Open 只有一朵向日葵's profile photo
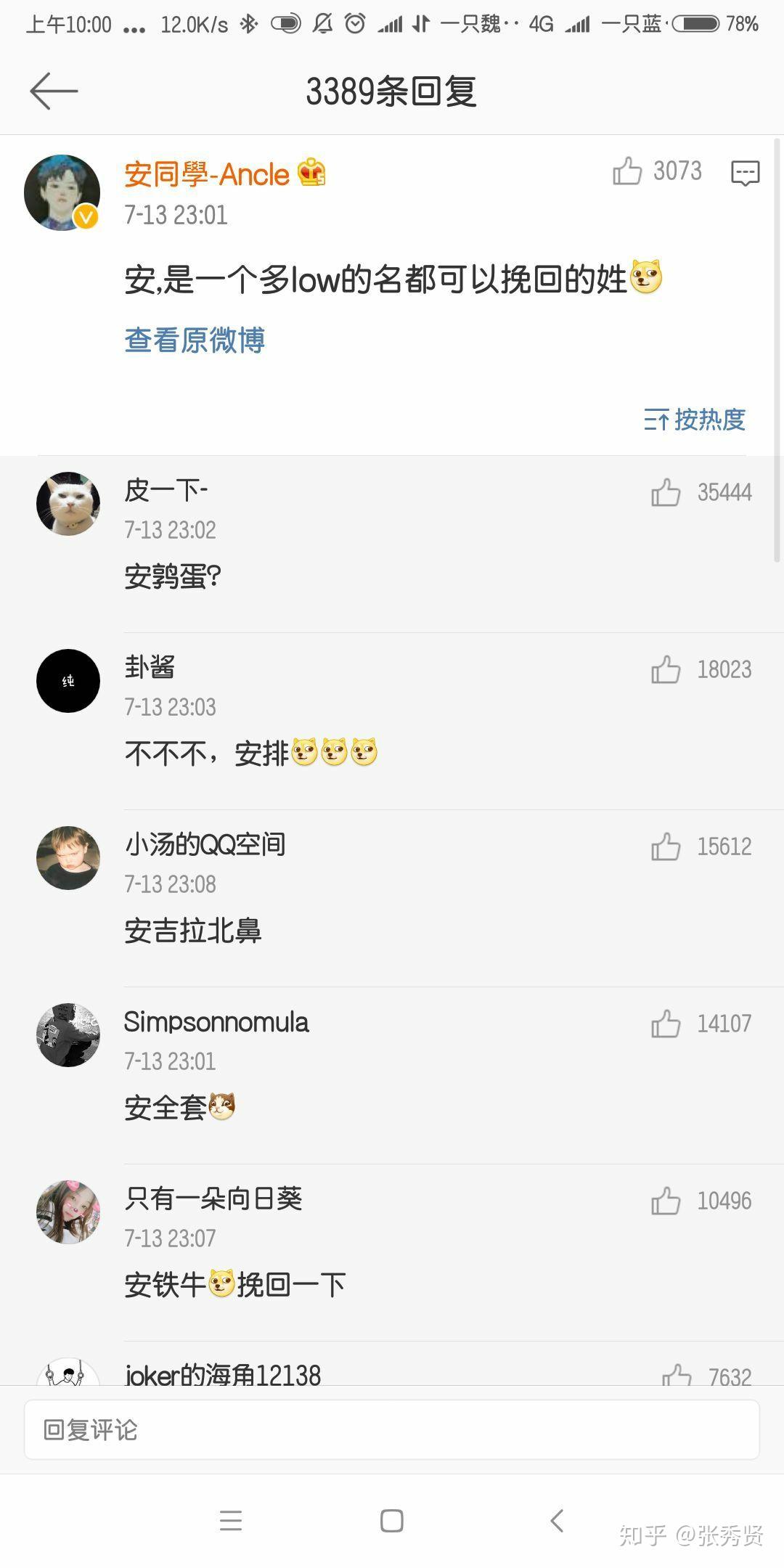The height and width of the screenshot is (1568, 784). (68, 1212)
